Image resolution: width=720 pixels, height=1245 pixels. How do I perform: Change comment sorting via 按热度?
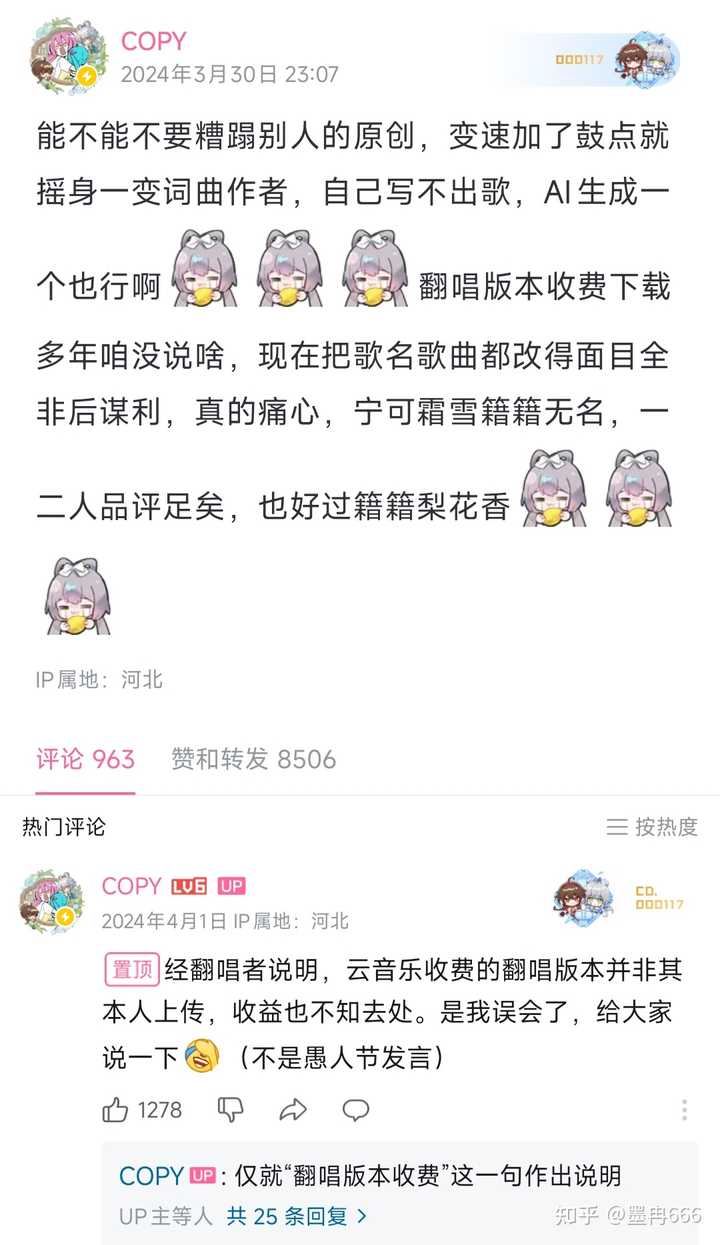pos(652,827)
